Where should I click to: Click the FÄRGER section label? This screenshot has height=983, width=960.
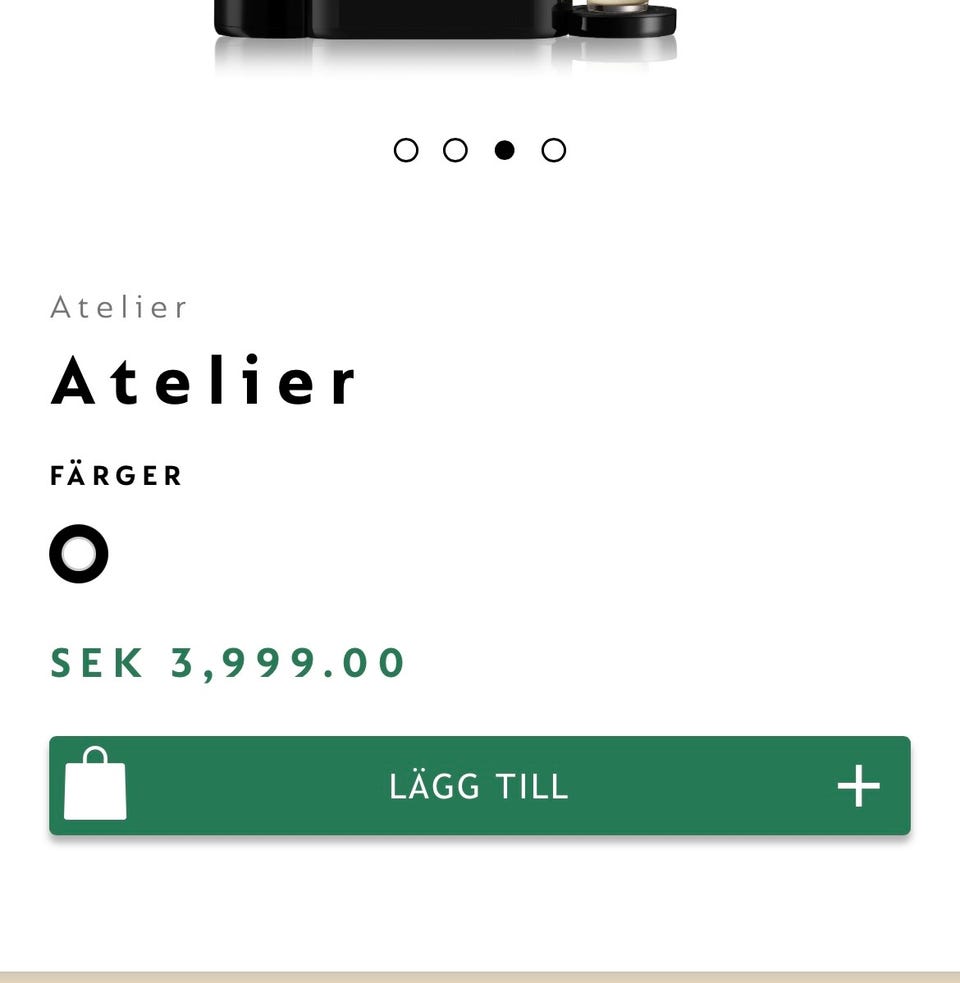117,476
